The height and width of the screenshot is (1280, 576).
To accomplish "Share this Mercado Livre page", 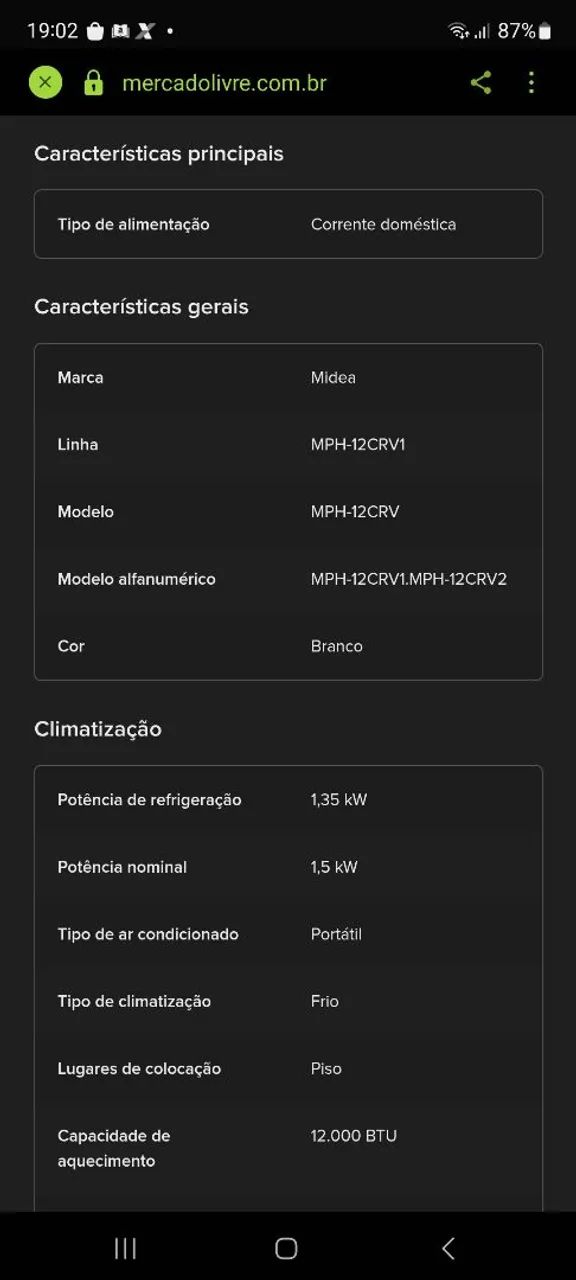I will click(x=481, y=83).
